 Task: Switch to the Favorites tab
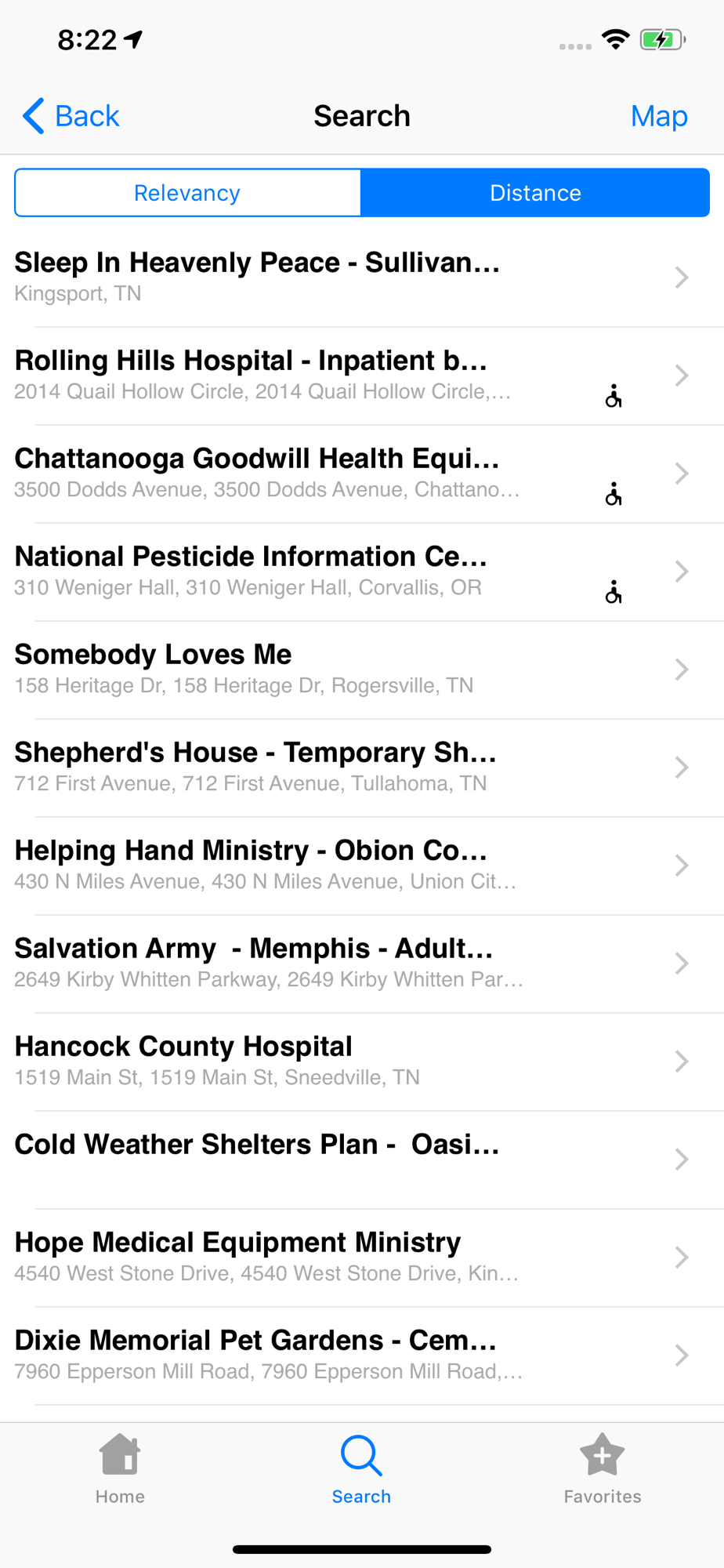point(602,1469)
